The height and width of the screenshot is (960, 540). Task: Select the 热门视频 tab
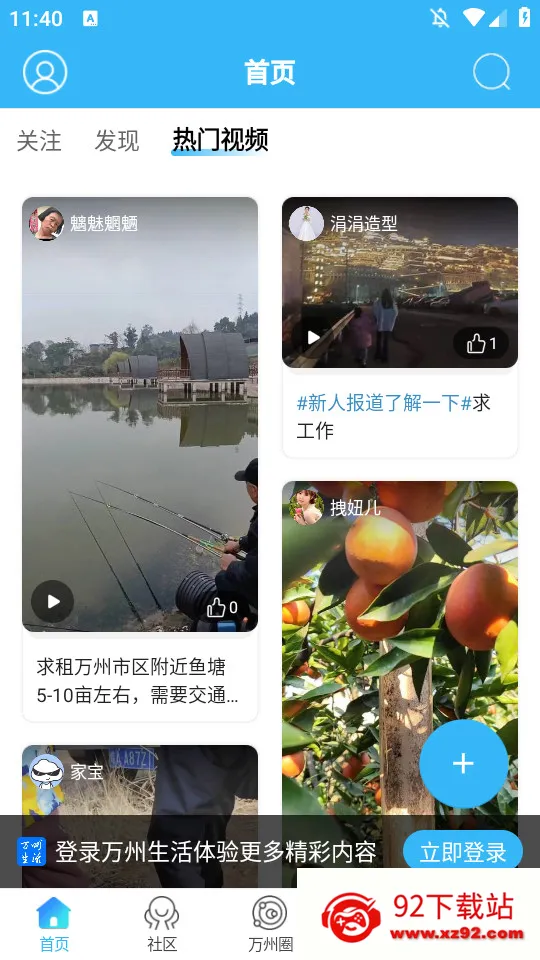tap(220, 140)
